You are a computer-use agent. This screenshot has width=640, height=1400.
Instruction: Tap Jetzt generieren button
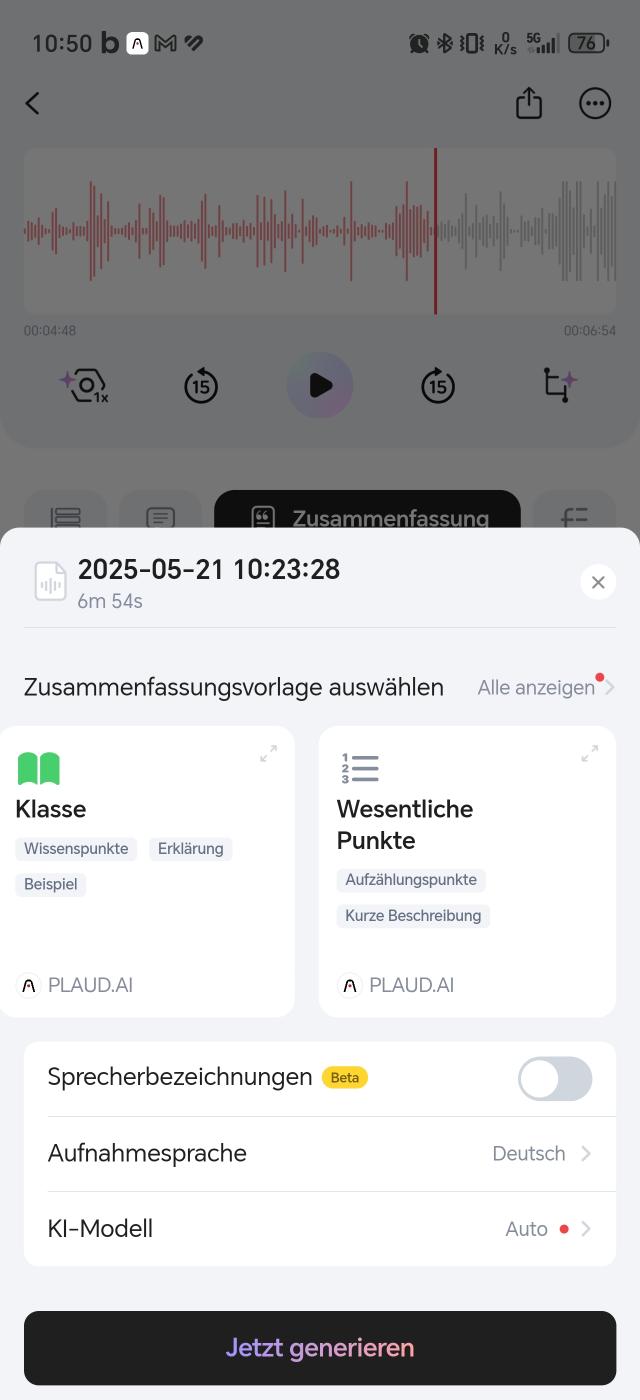(320, 1348)
